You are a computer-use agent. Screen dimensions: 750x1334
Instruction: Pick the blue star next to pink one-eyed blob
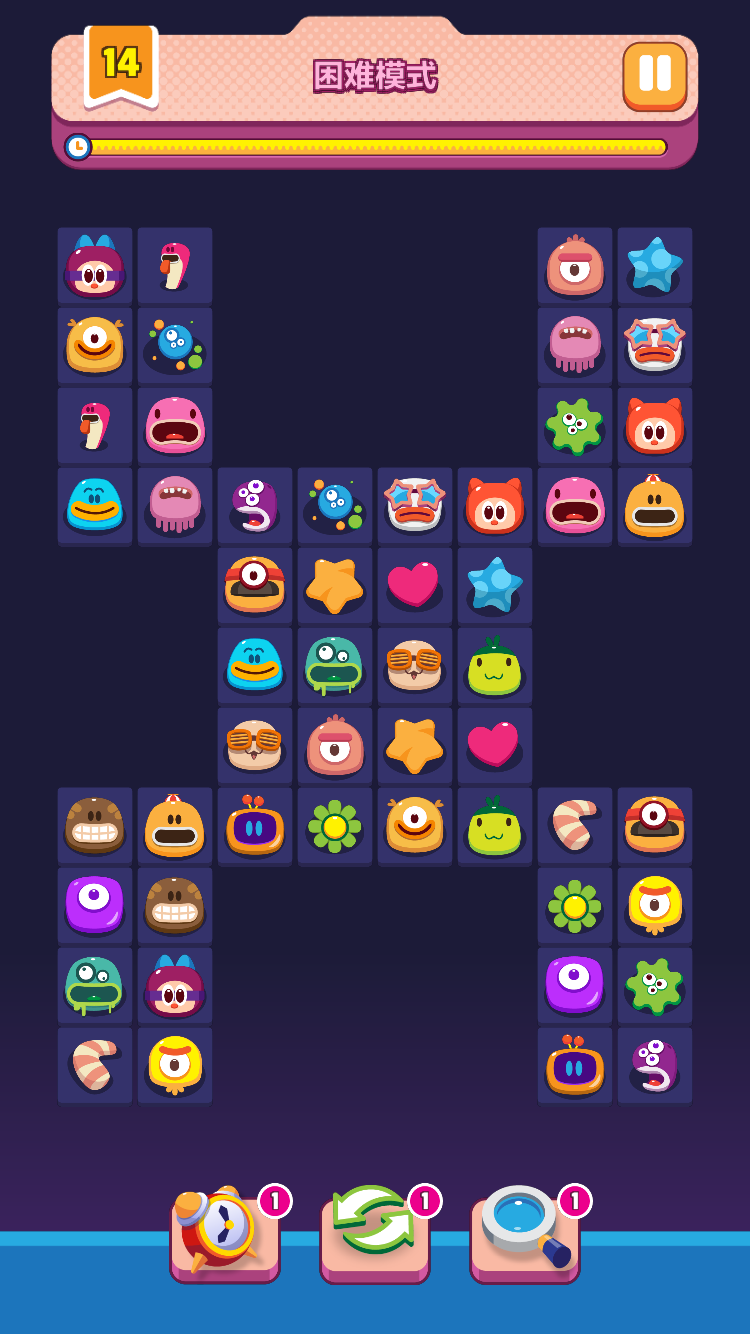pyautogui.click(x=655, y=265)
